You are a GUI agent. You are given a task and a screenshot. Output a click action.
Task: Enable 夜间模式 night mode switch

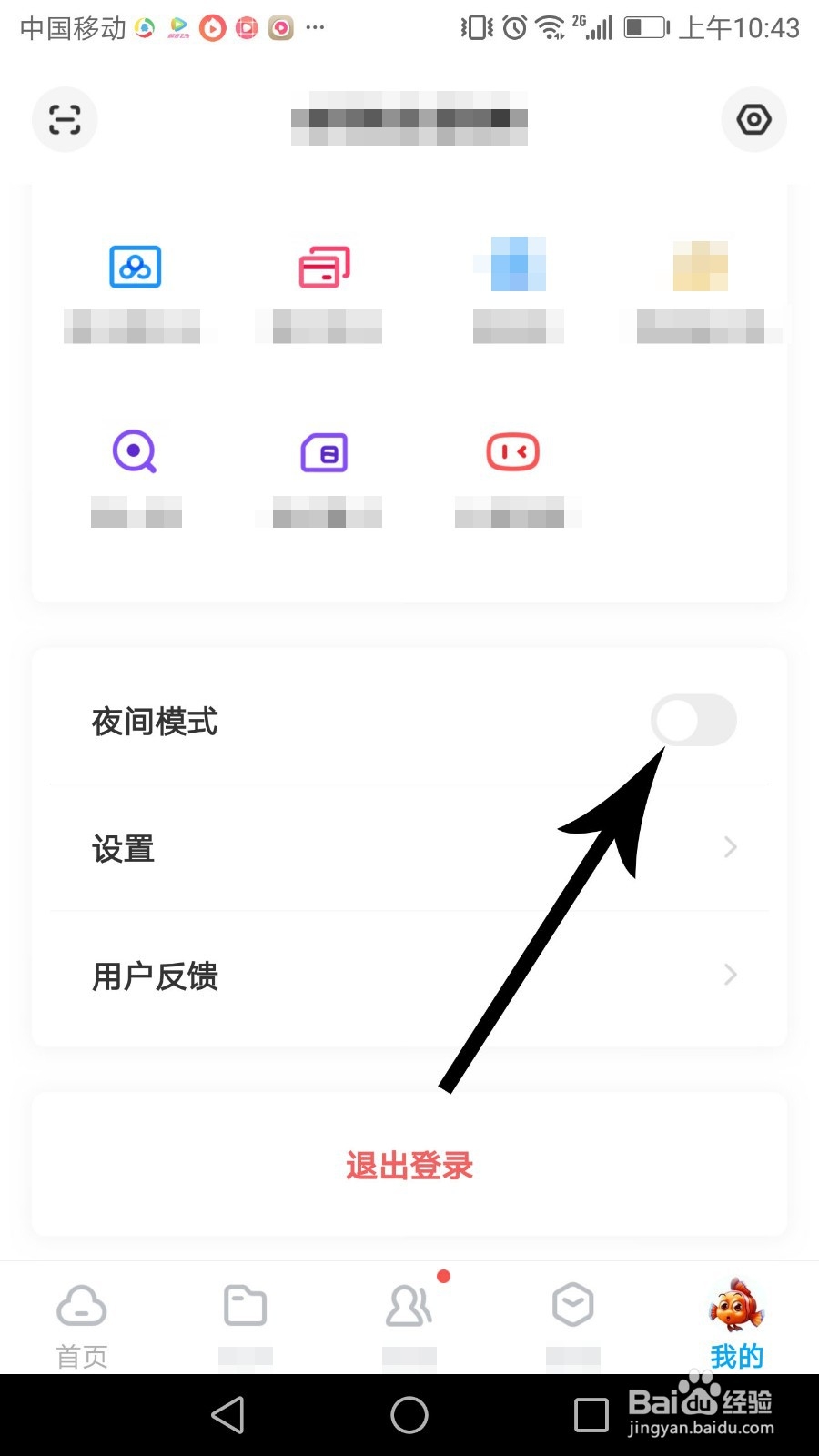tap(693, 720)
